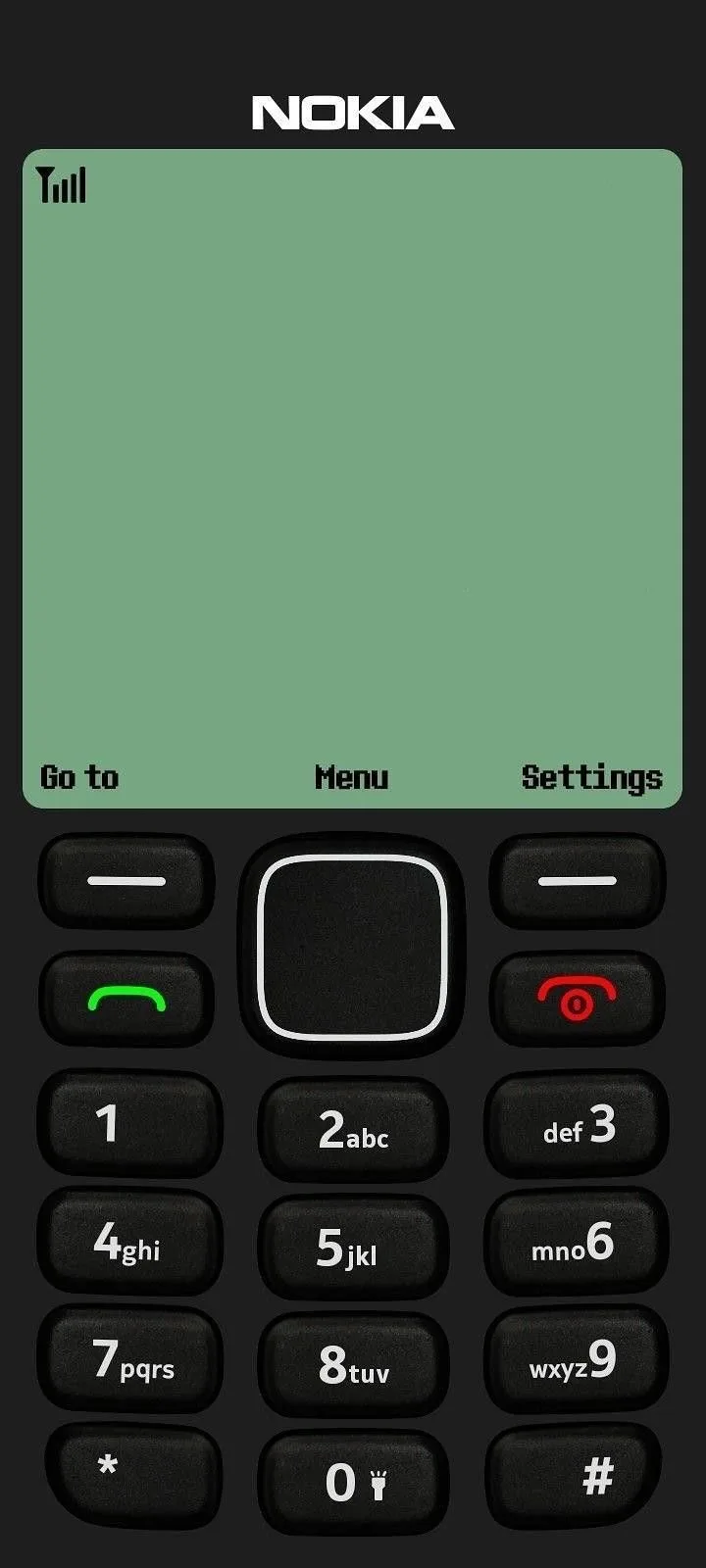
Task: Tap the star key
Action: click(x=132, y=1473)
